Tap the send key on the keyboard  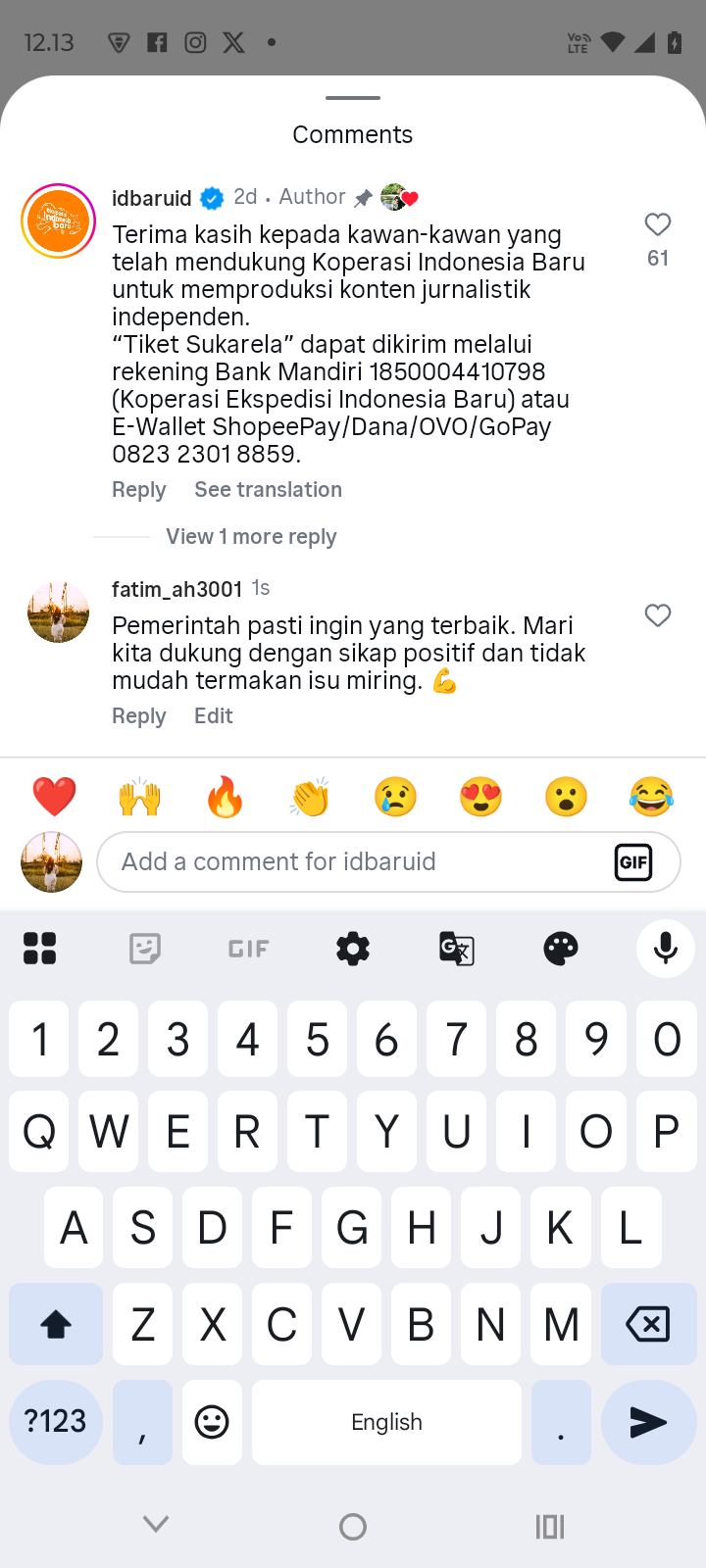point(647,1422)
